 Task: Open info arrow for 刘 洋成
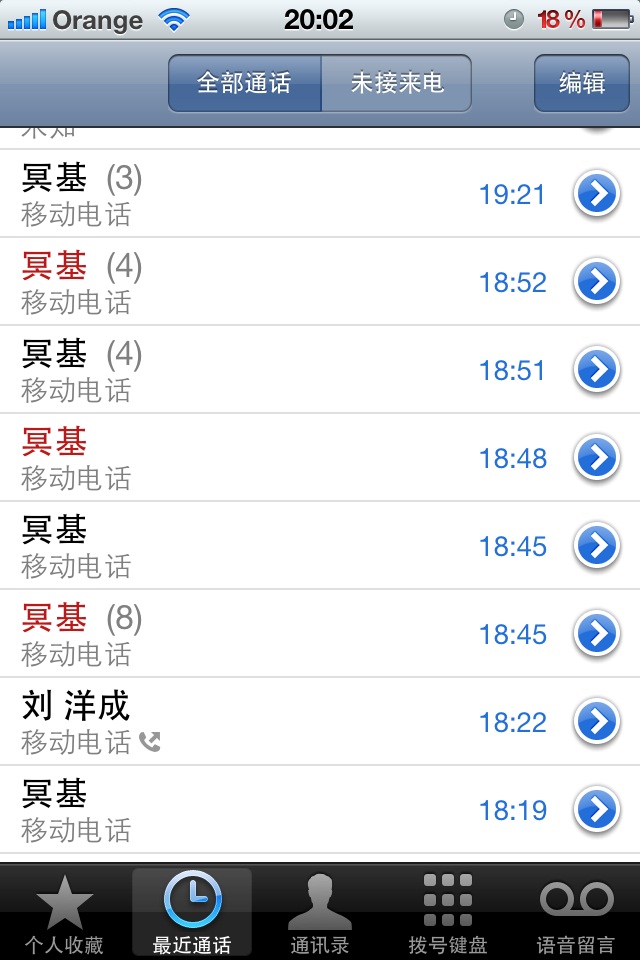[x=596, y=722]
